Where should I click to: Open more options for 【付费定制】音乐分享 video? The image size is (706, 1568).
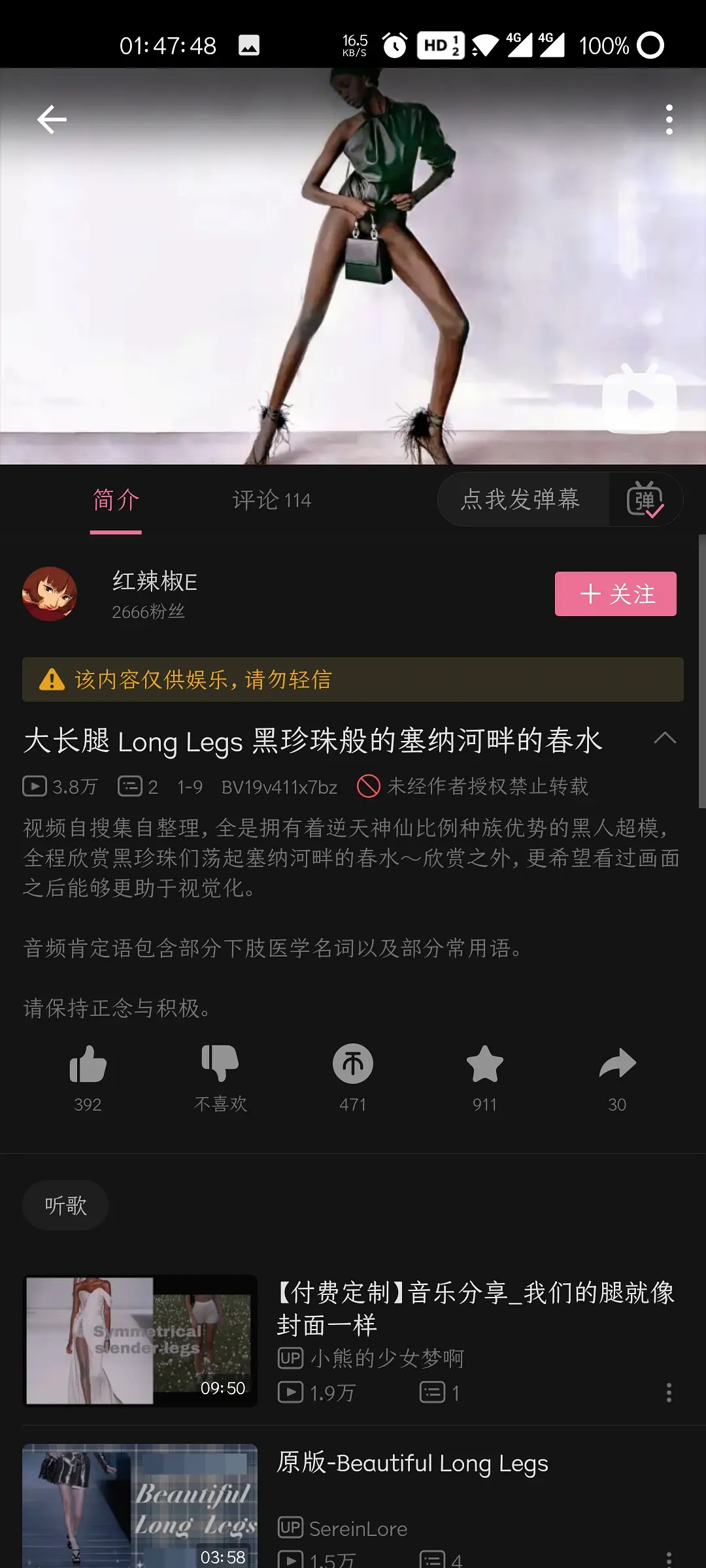click(x=669, y=1392)
